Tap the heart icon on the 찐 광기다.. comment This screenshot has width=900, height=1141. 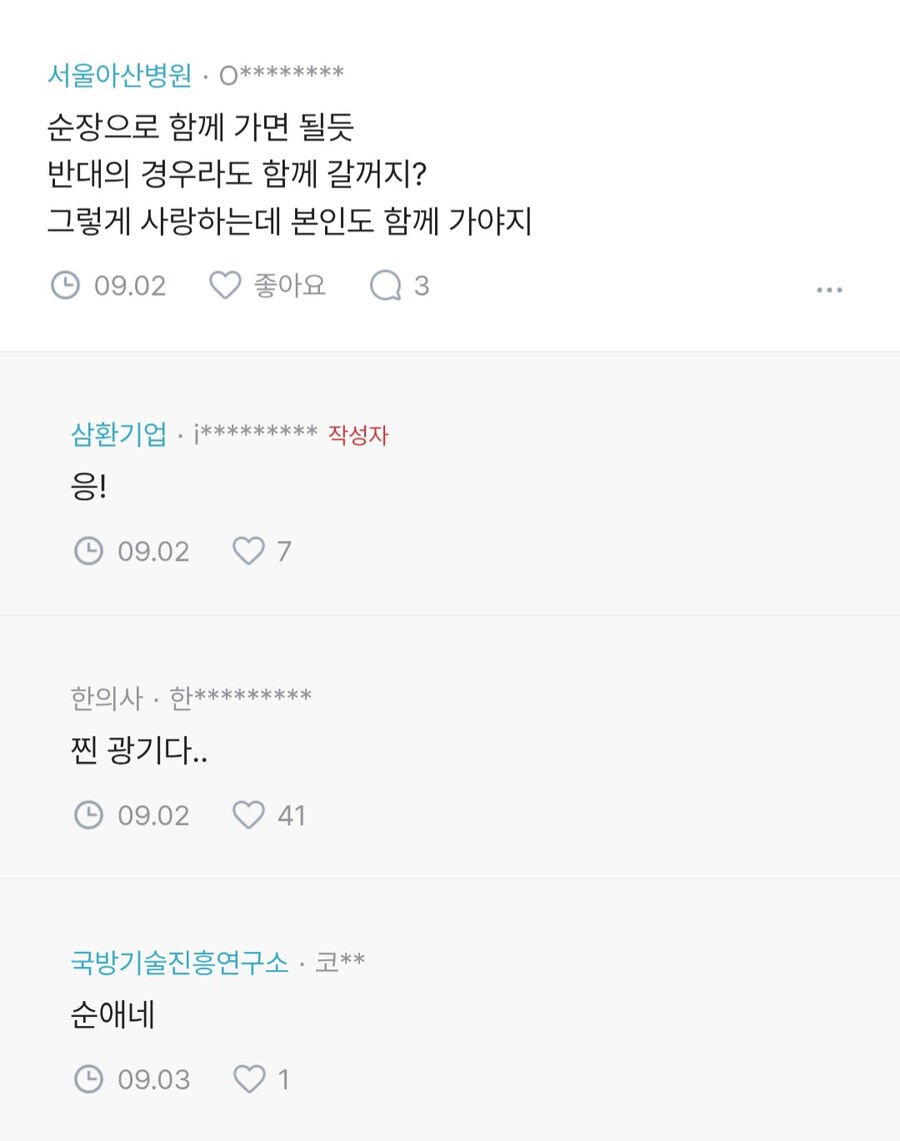[x=248, y=815]
